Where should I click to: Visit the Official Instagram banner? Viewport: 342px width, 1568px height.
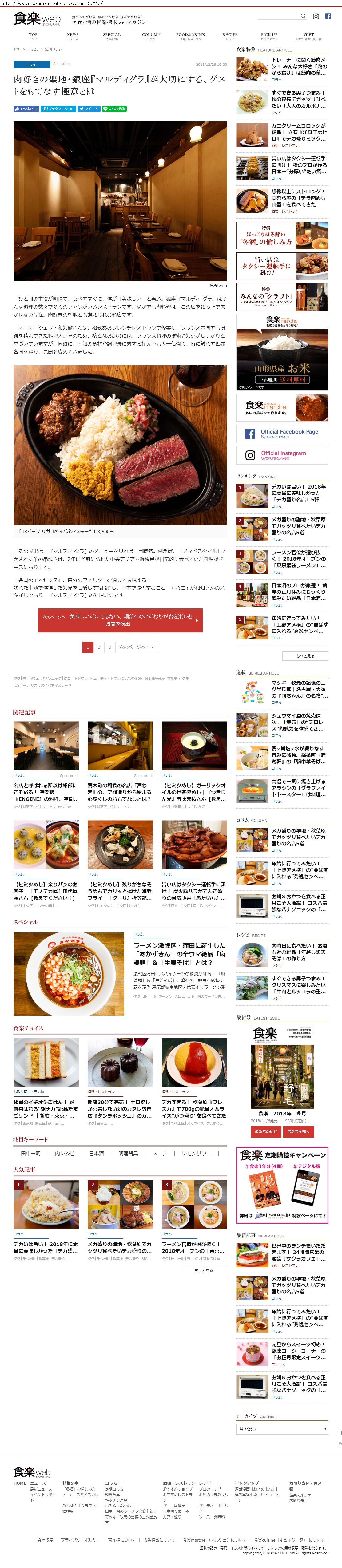282,455
